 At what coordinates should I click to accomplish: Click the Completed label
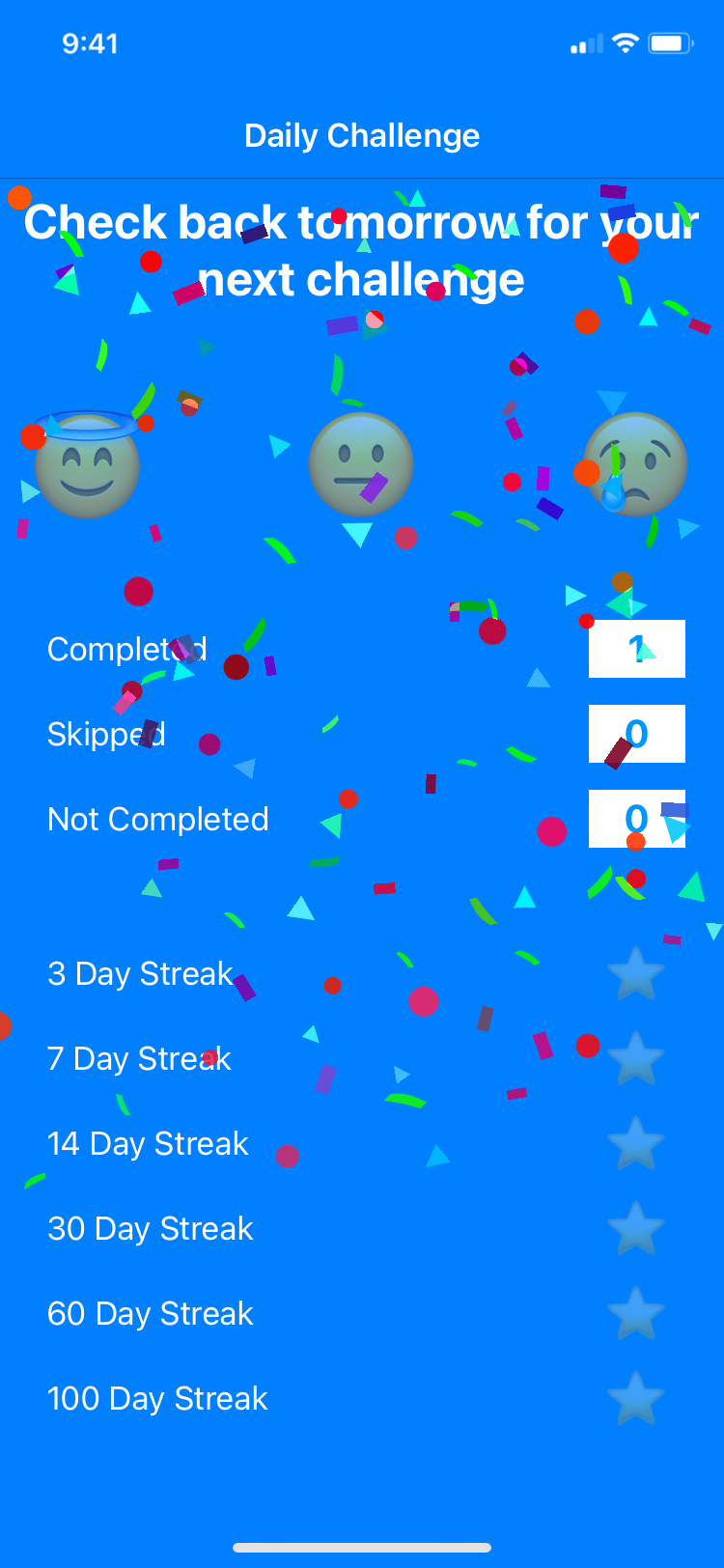click(x=125, y=649)
